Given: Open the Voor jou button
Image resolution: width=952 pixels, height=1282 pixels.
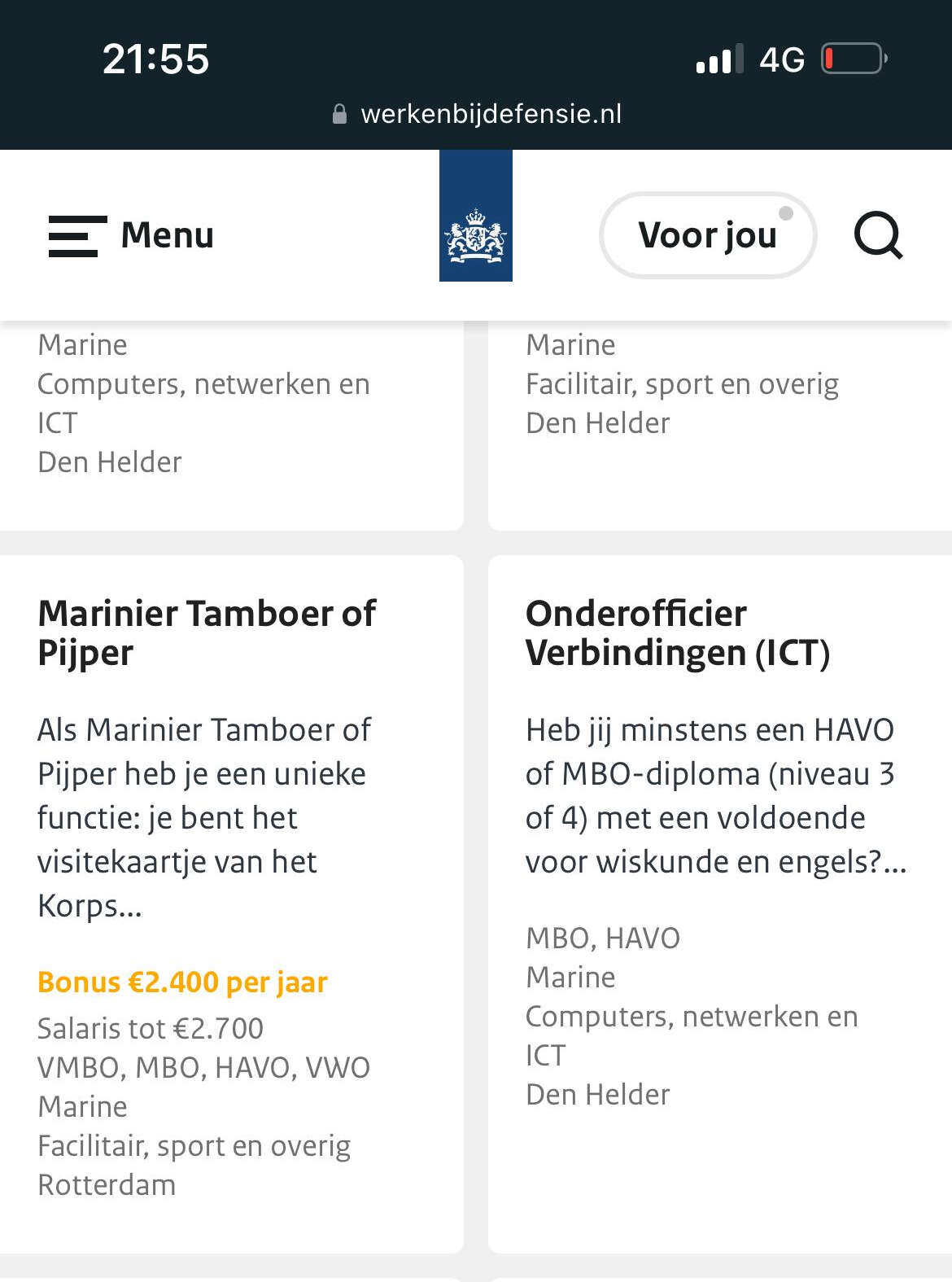Looking at the screenshot, I should (x=707, y=236).
